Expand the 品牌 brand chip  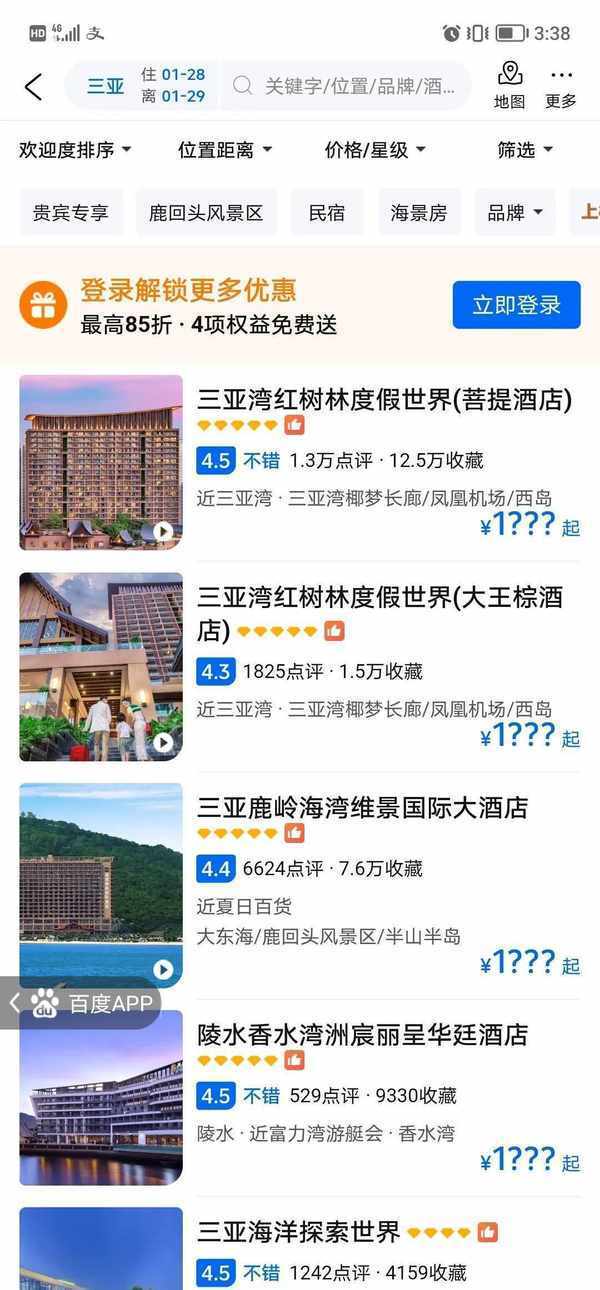click(515, 212)
